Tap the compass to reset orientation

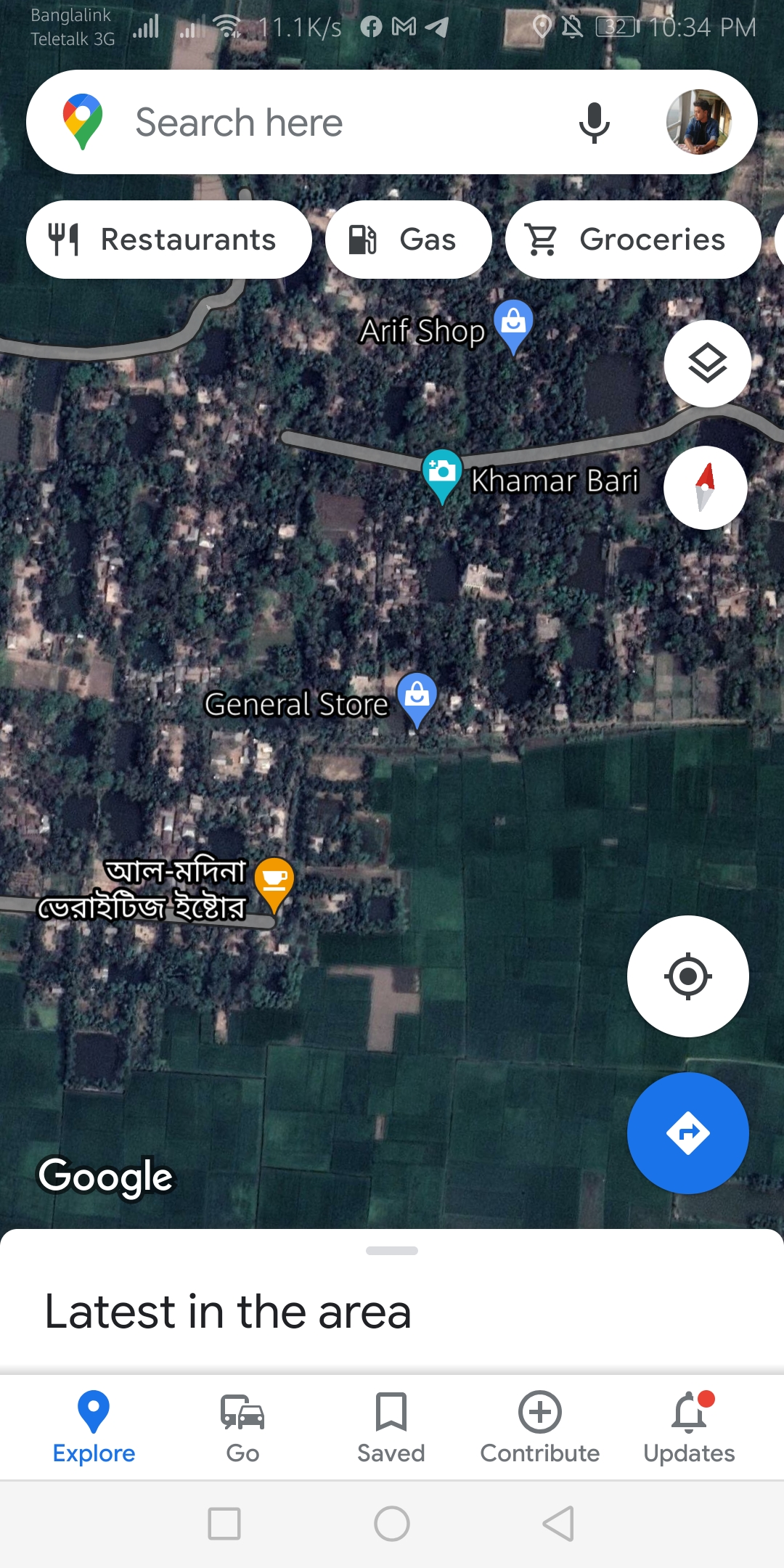705,487
